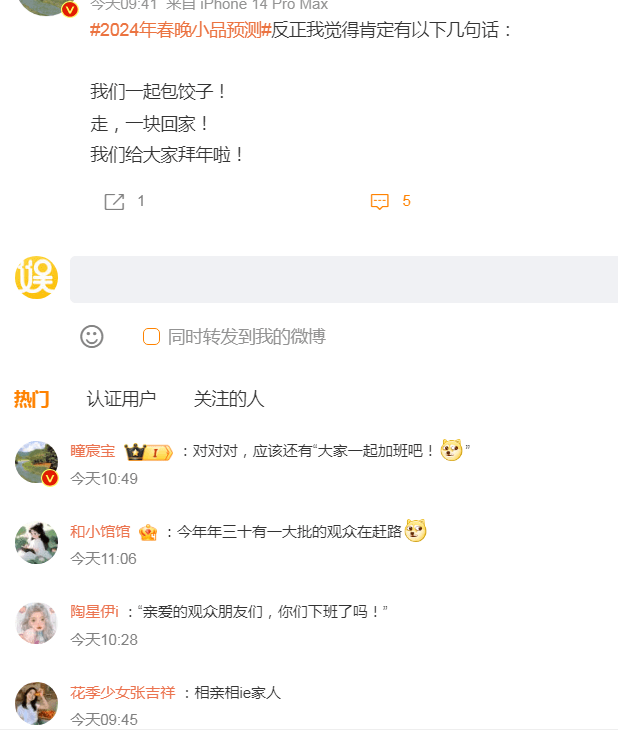The image size is (618, 741).
Task: Open the #2024年春晚小品预测# hashtag
Action: click(x=180, y=30)
